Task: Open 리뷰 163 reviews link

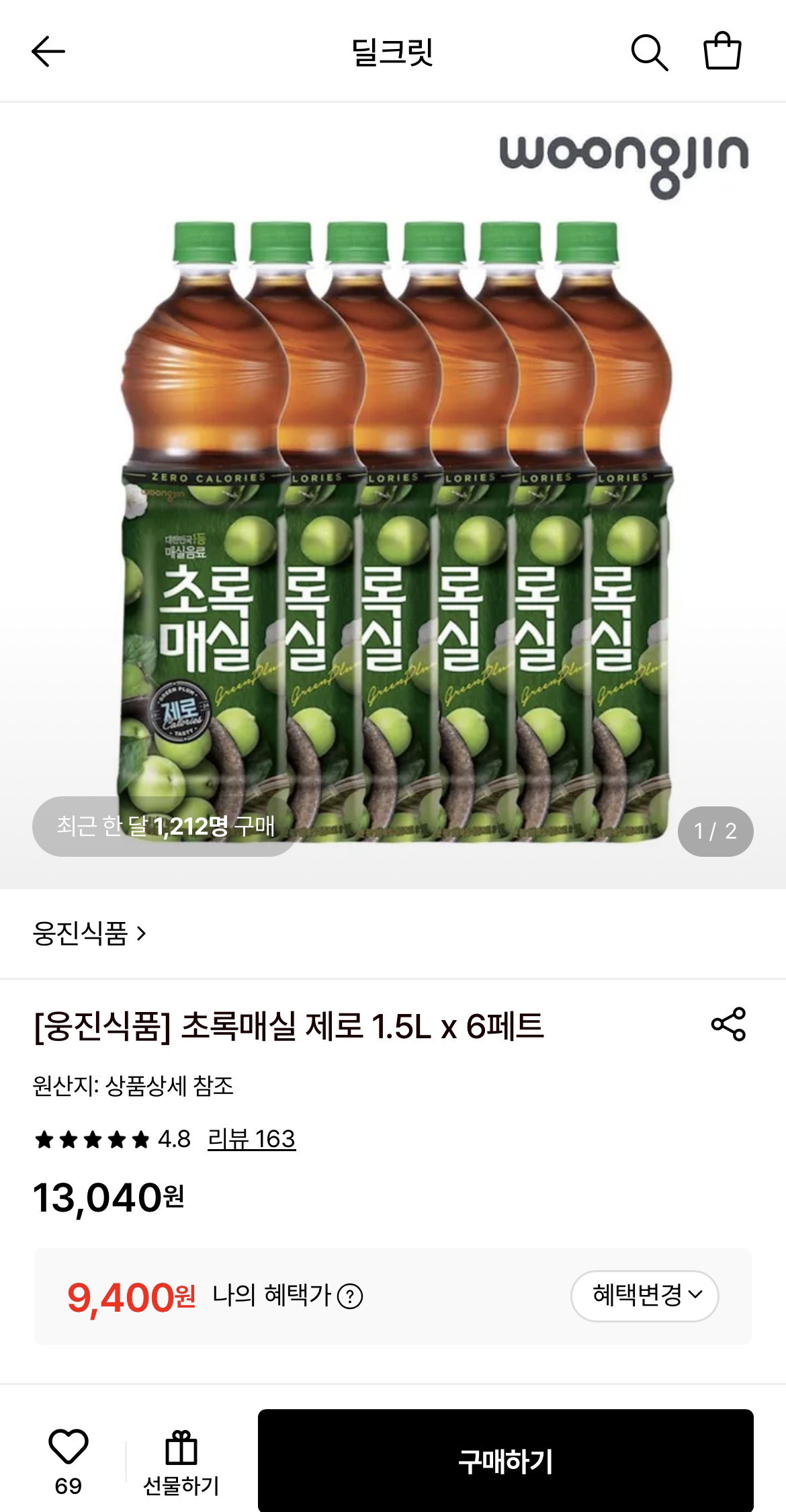Action: [x=251, y=1139]
